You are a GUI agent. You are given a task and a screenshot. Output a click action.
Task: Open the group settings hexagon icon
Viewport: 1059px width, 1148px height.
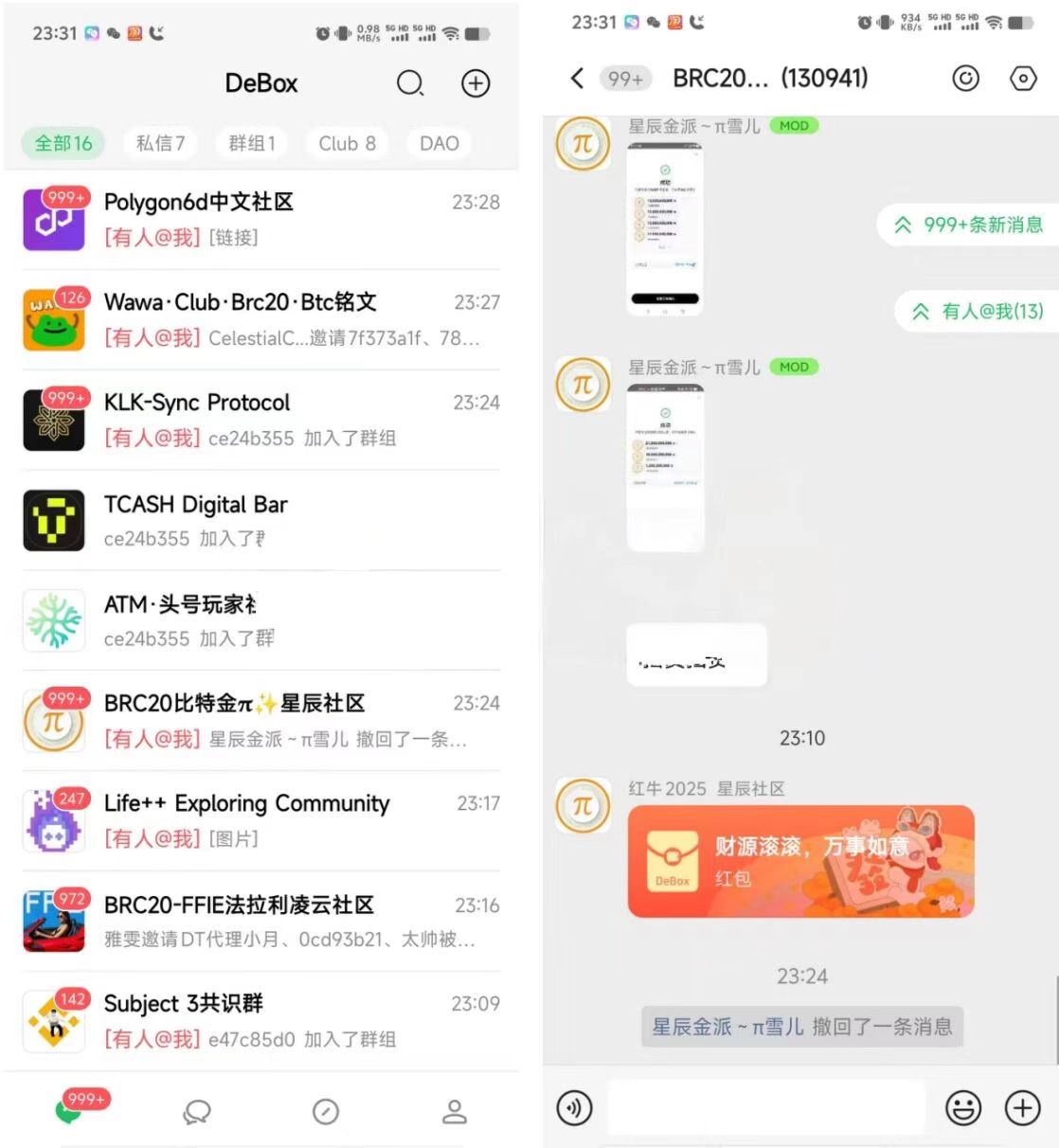tap(1023, 79)
